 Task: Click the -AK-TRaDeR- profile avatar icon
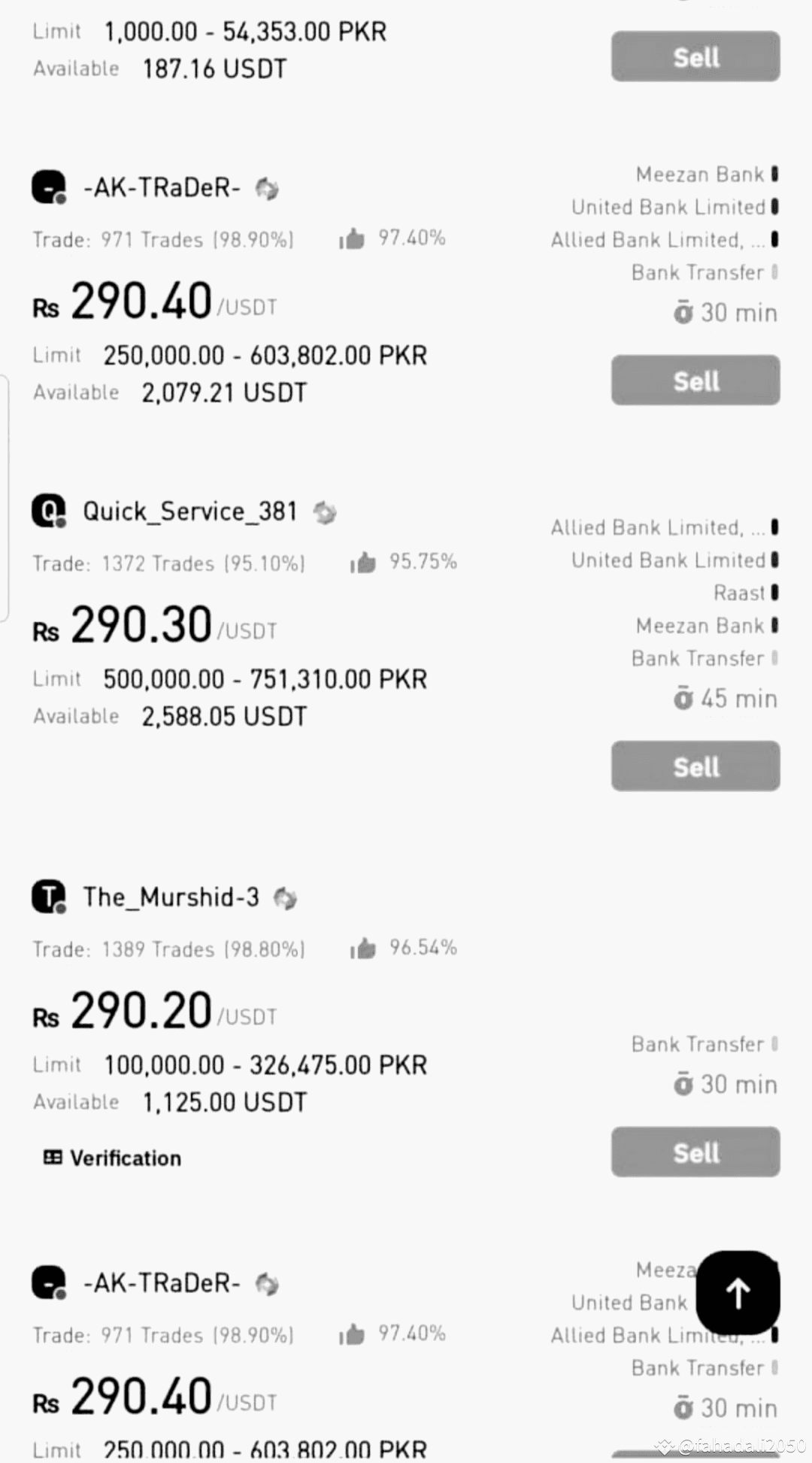[x=47, y=188]
